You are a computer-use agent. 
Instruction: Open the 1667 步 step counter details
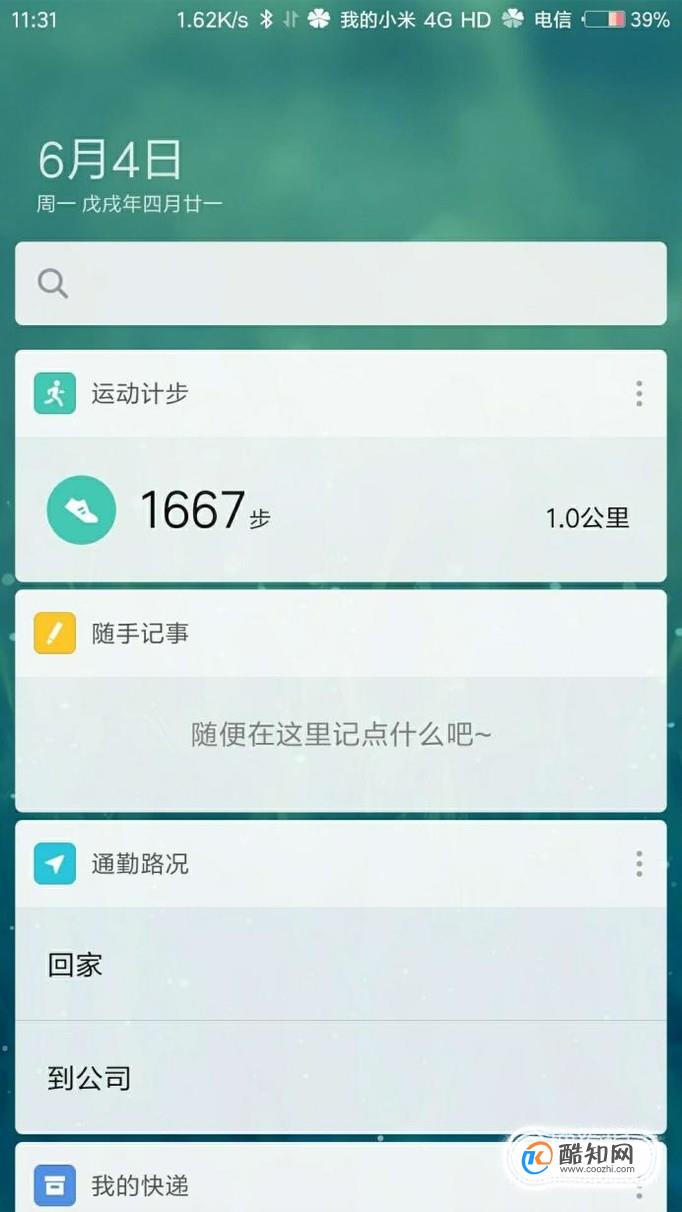click(341, 510)
